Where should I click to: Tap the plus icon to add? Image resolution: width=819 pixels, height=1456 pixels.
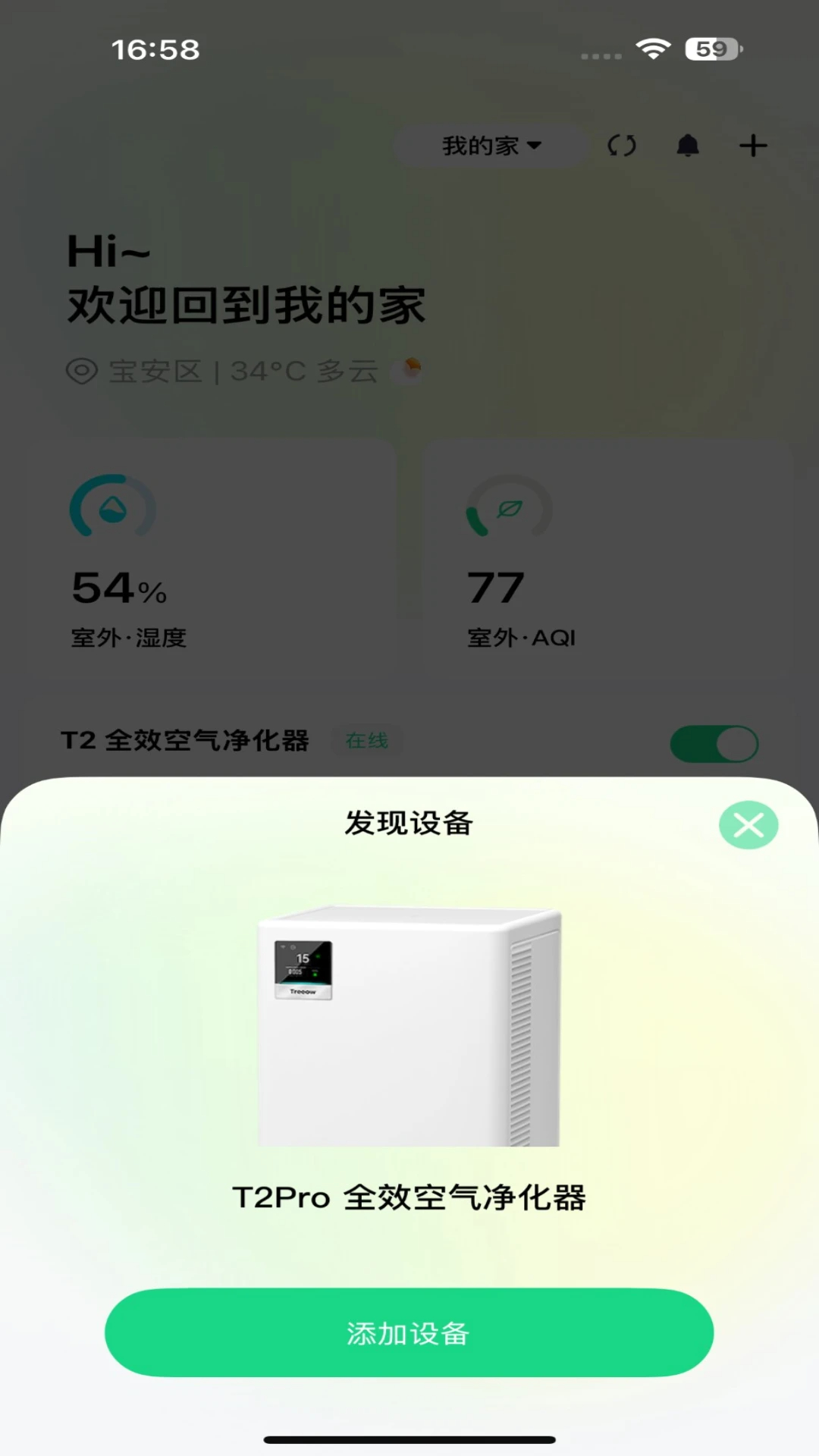tap(753, 146)
